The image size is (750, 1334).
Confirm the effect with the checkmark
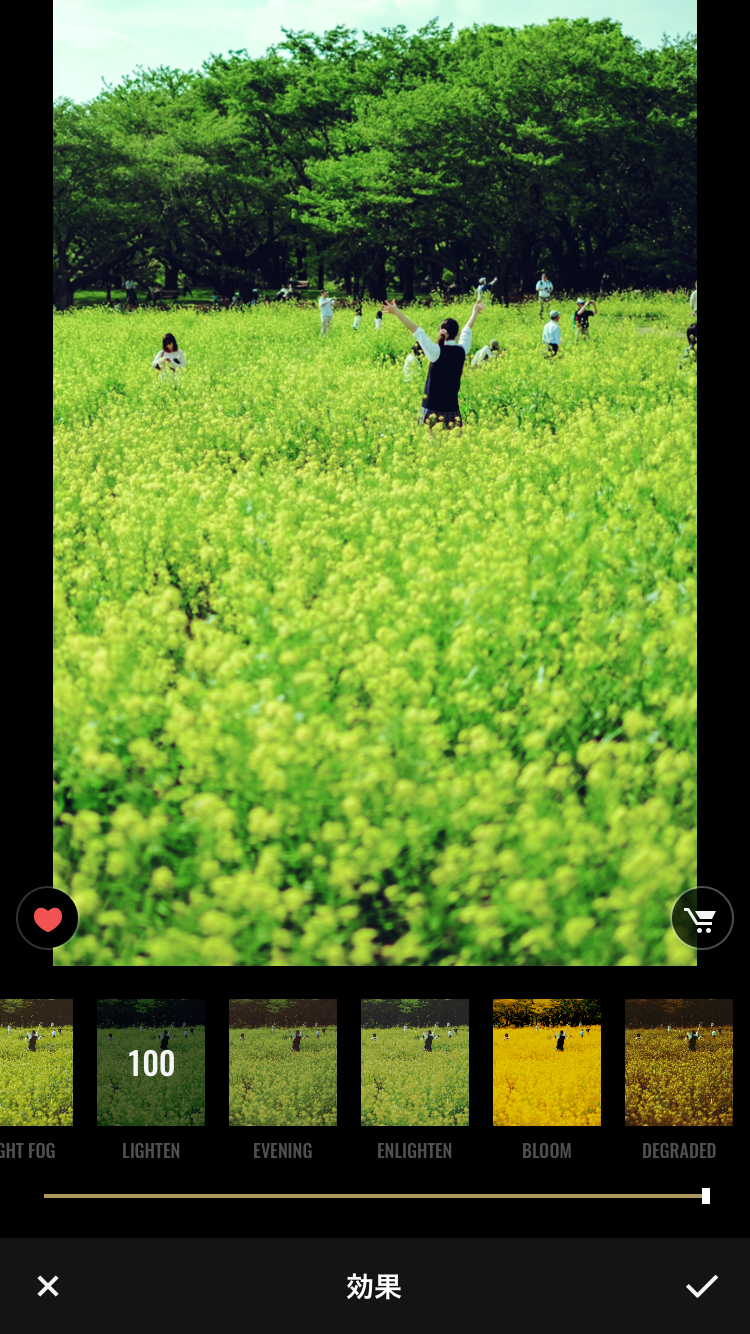(x=702, y=1286)
